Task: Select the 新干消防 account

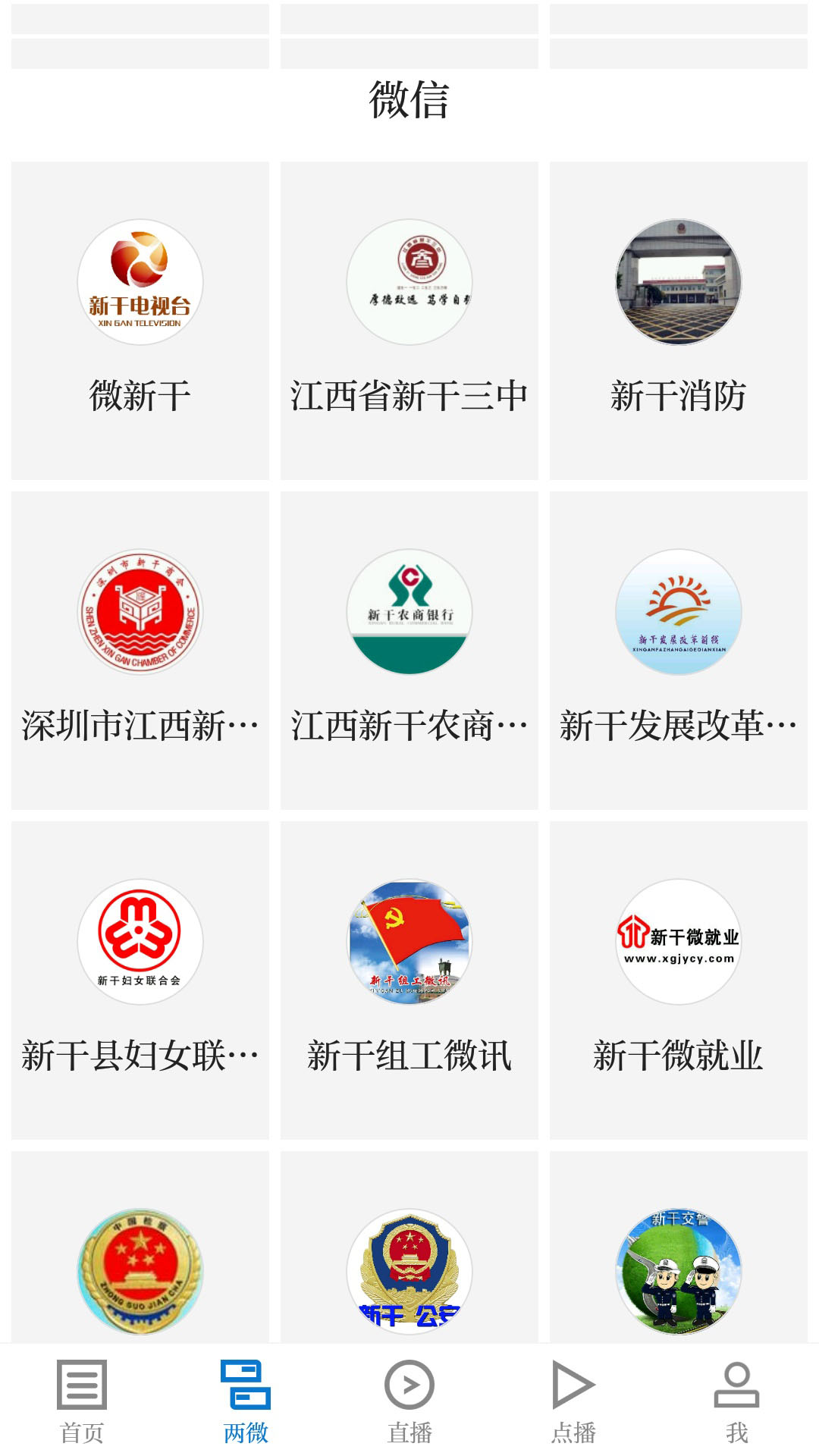Action: click(x=679, y=320)
